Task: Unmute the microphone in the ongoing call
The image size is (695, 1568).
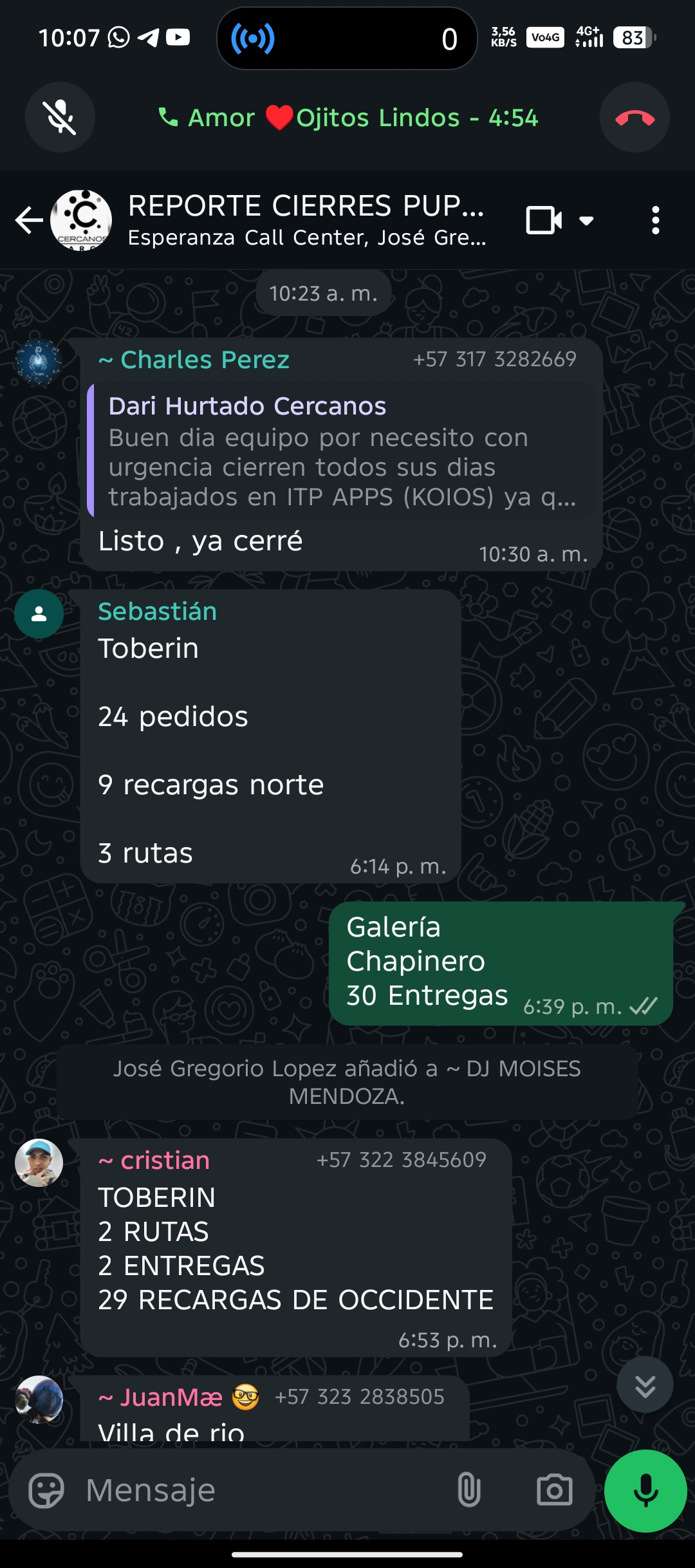Action: [x=60, y=118]
